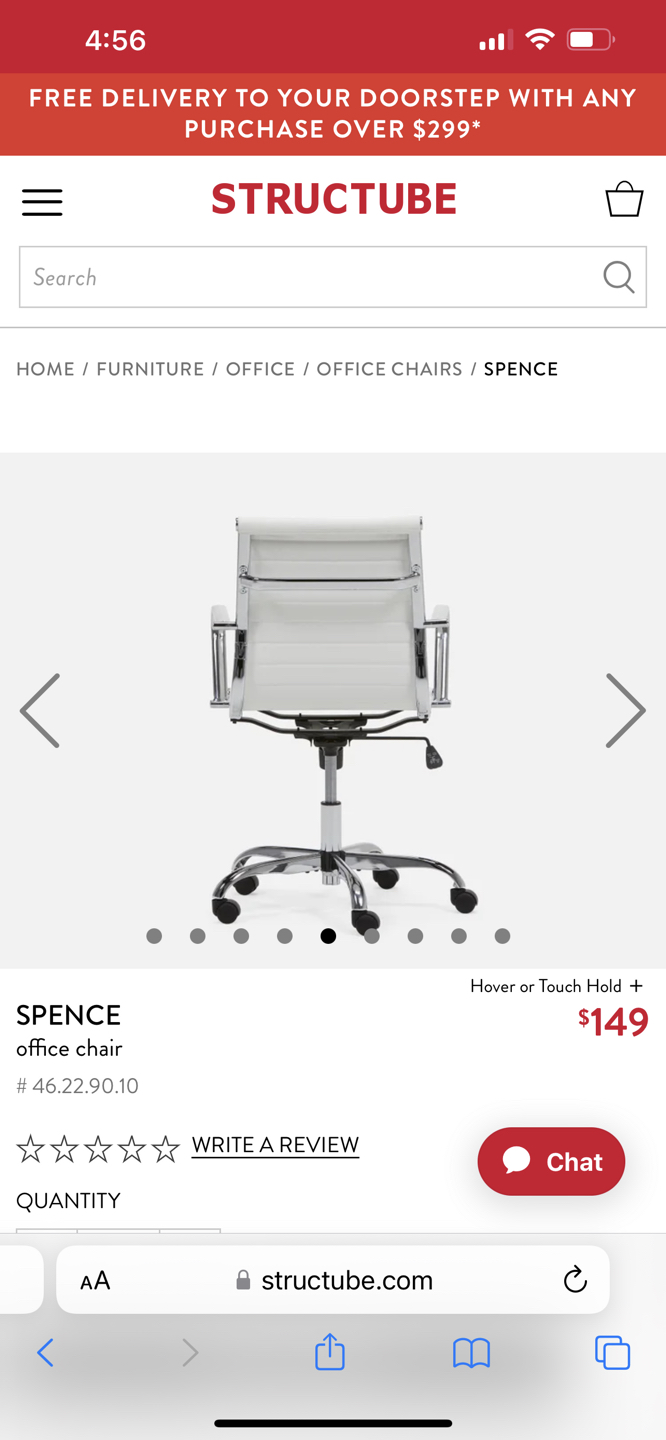
Task: Tap the search magnifier icon
Action: 619,277
